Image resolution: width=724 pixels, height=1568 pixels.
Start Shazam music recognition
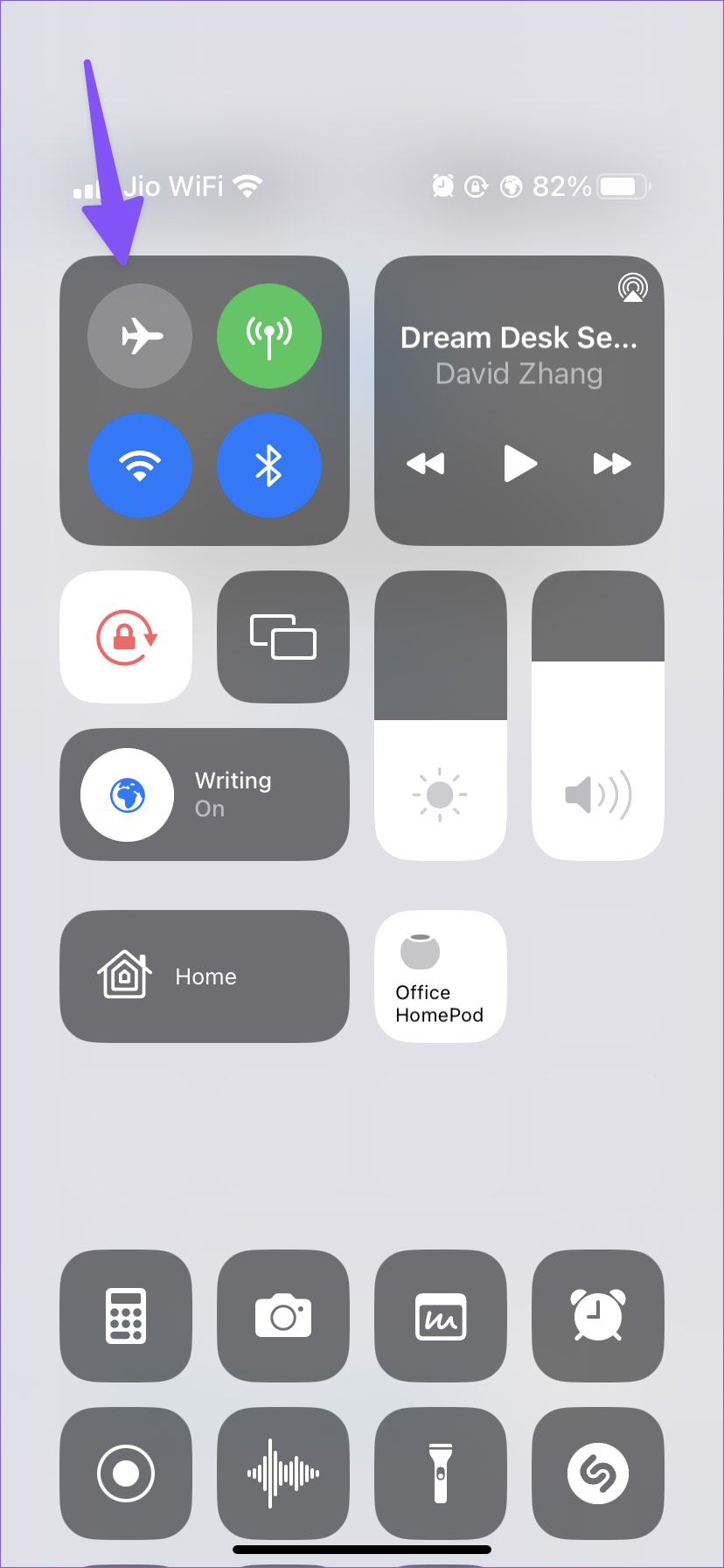click(x=598, y=1473)
